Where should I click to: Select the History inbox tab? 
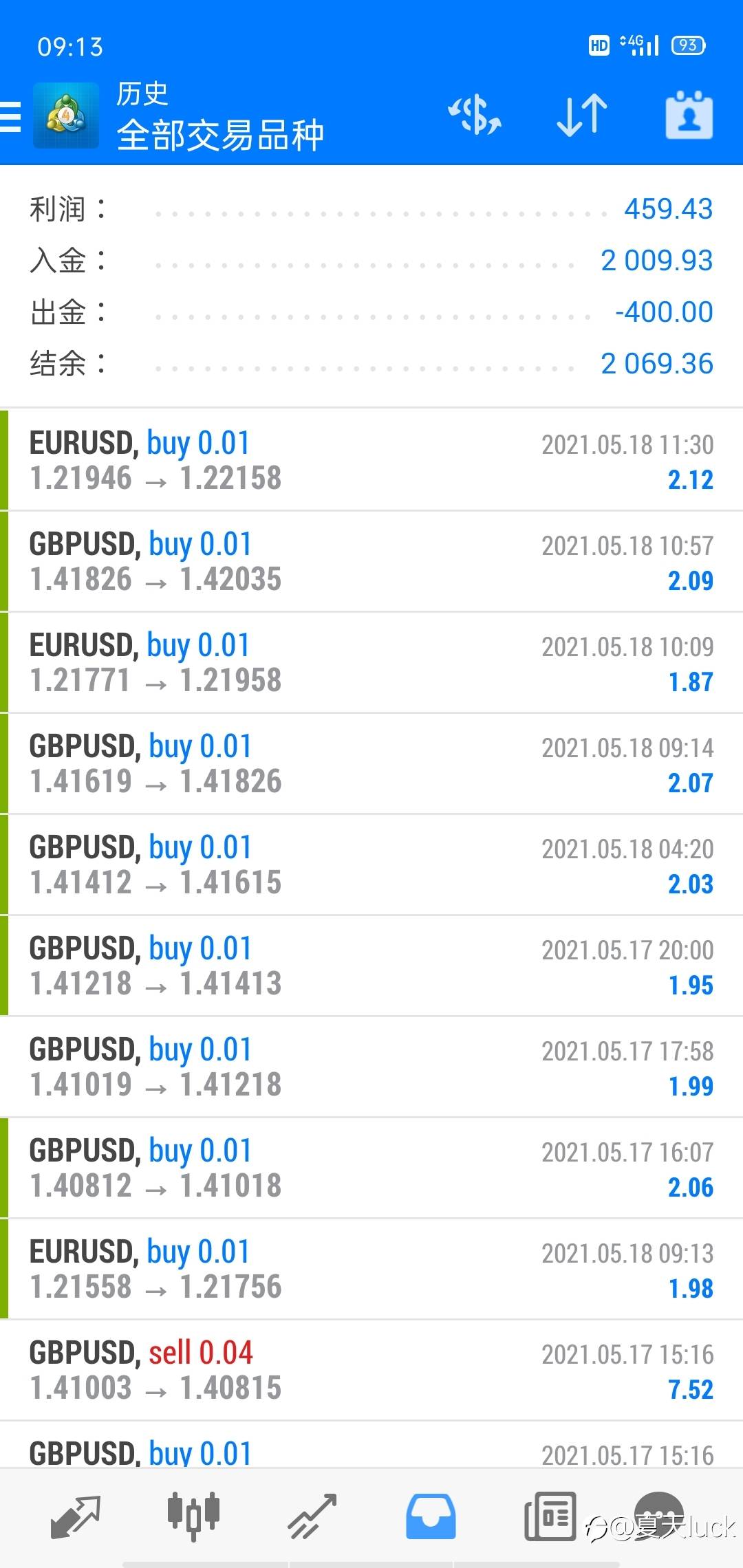click(x=431, y=1516)
